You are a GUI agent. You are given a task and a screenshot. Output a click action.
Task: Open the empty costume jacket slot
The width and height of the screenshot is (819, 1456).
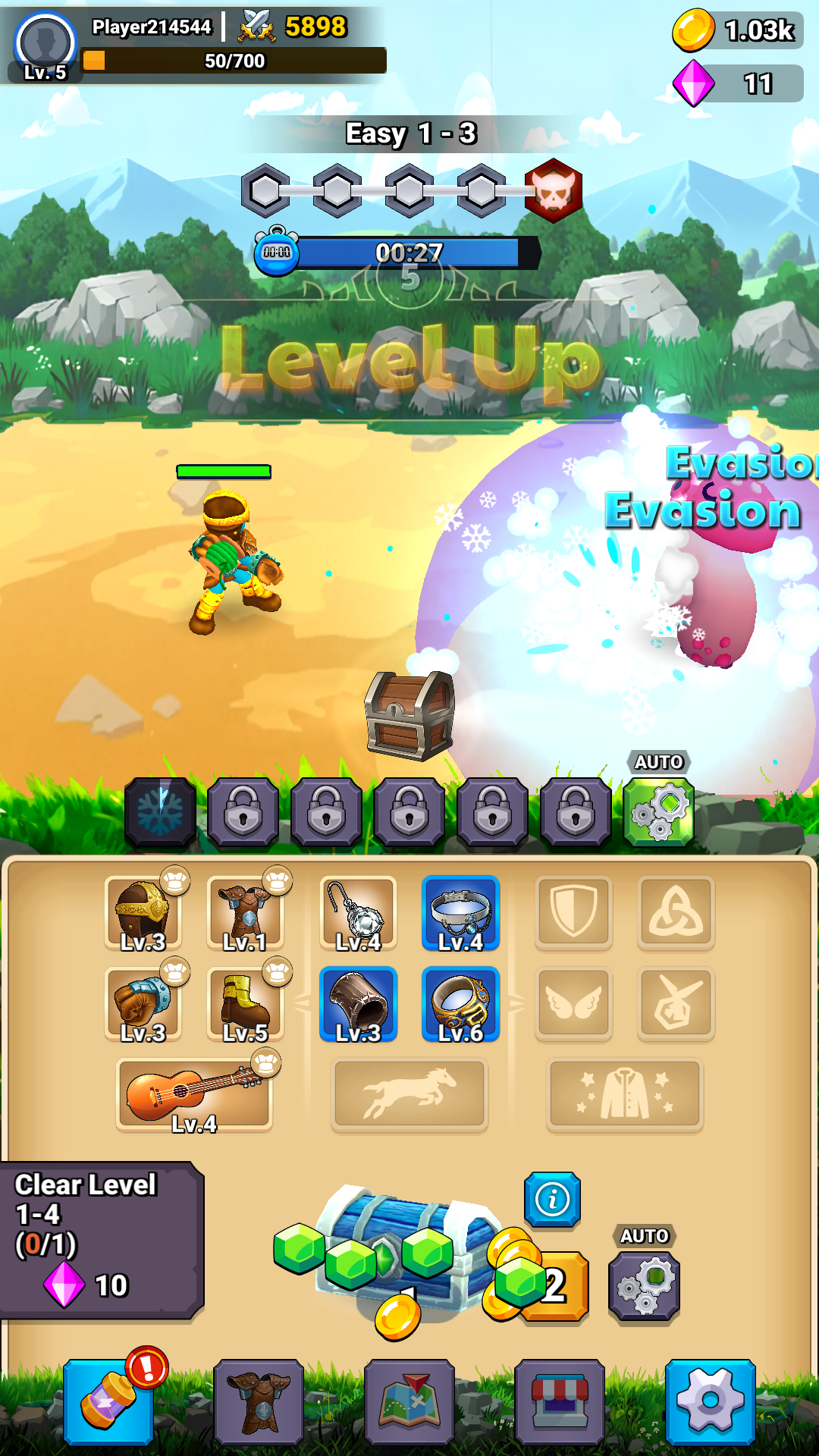point(625,1095)
